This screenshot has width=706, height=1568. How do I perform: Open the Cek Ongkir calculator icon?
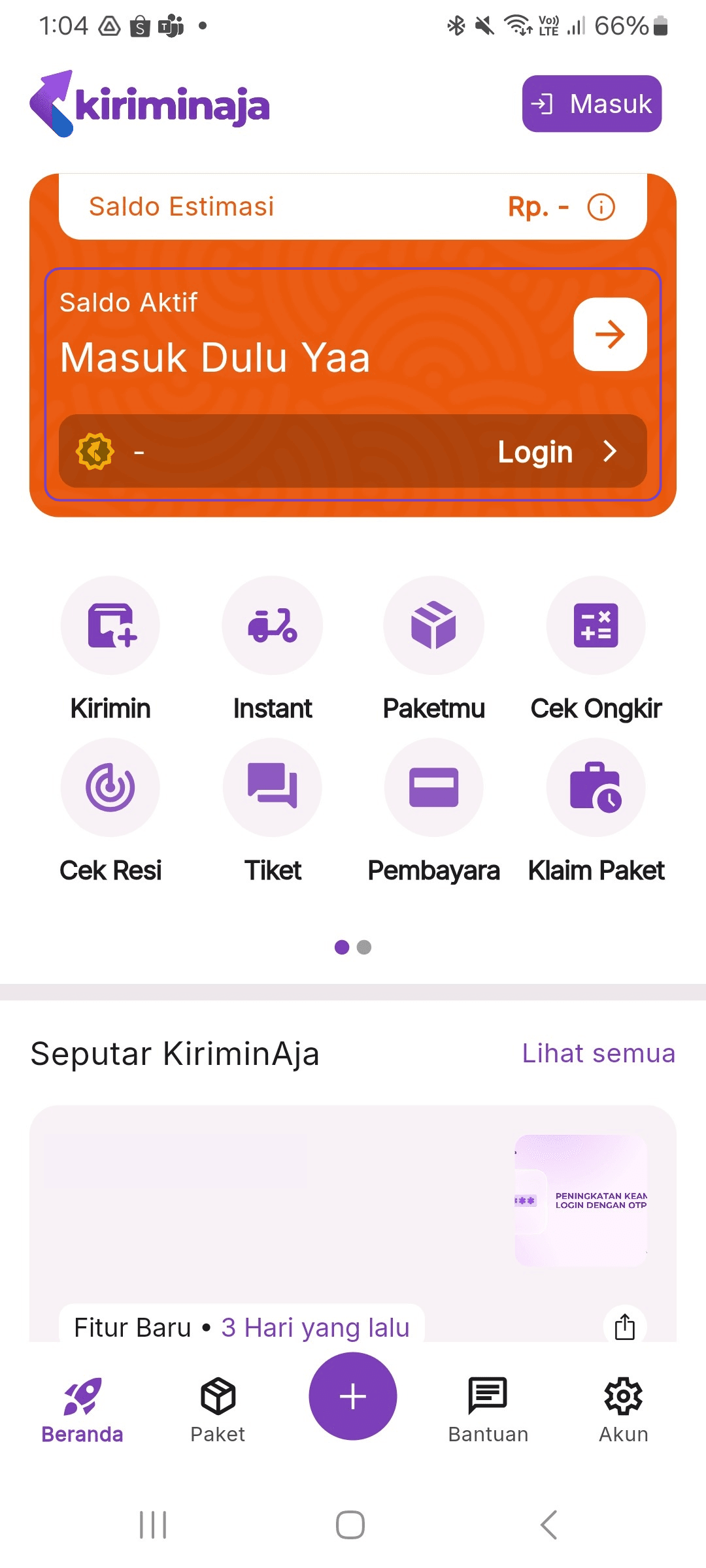(596, 625)
